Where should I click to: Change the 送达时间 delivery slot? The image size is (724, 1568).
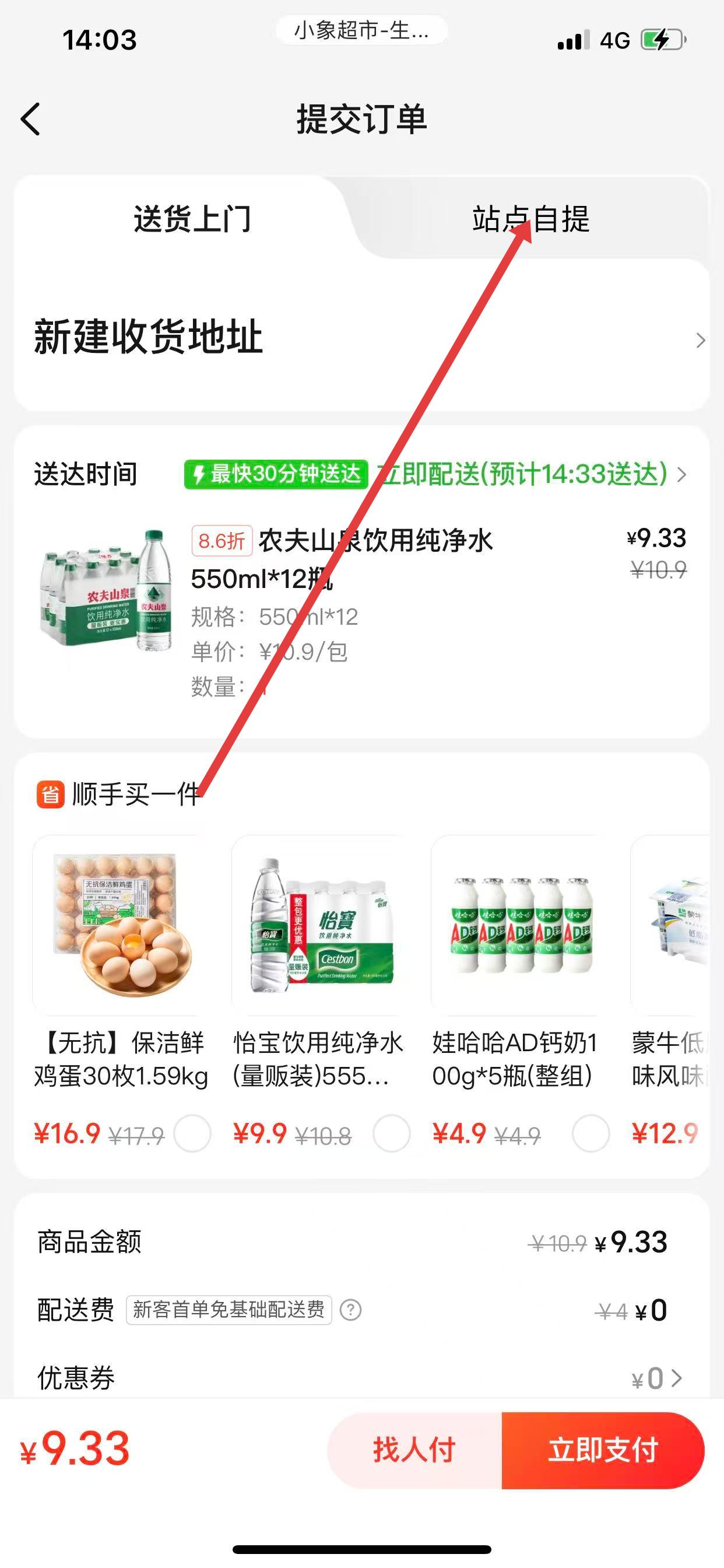tap(529, 474)
